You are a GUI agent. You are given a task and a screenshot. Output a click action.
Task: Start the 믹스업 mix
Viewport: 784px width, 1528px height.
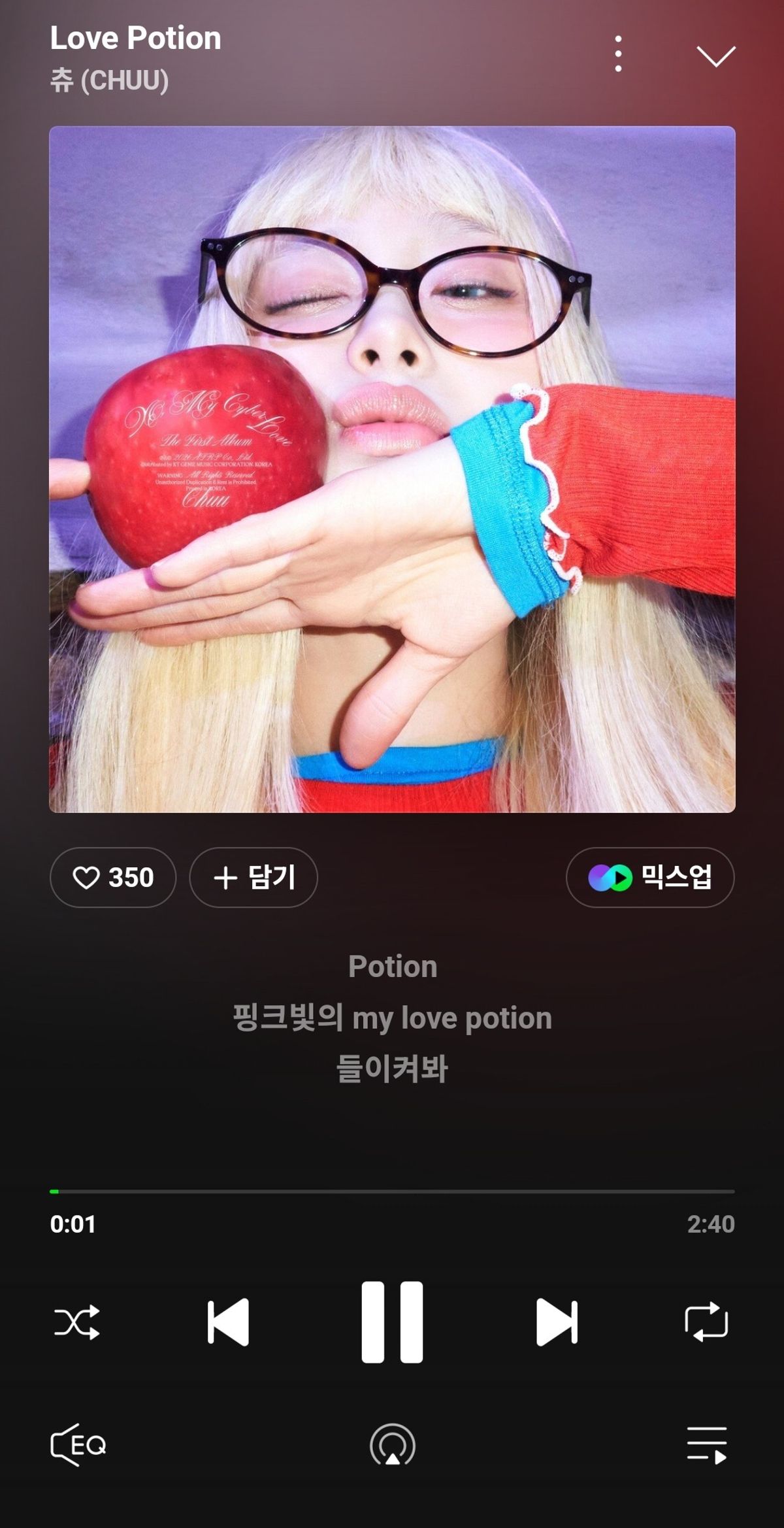click(649, 877)
